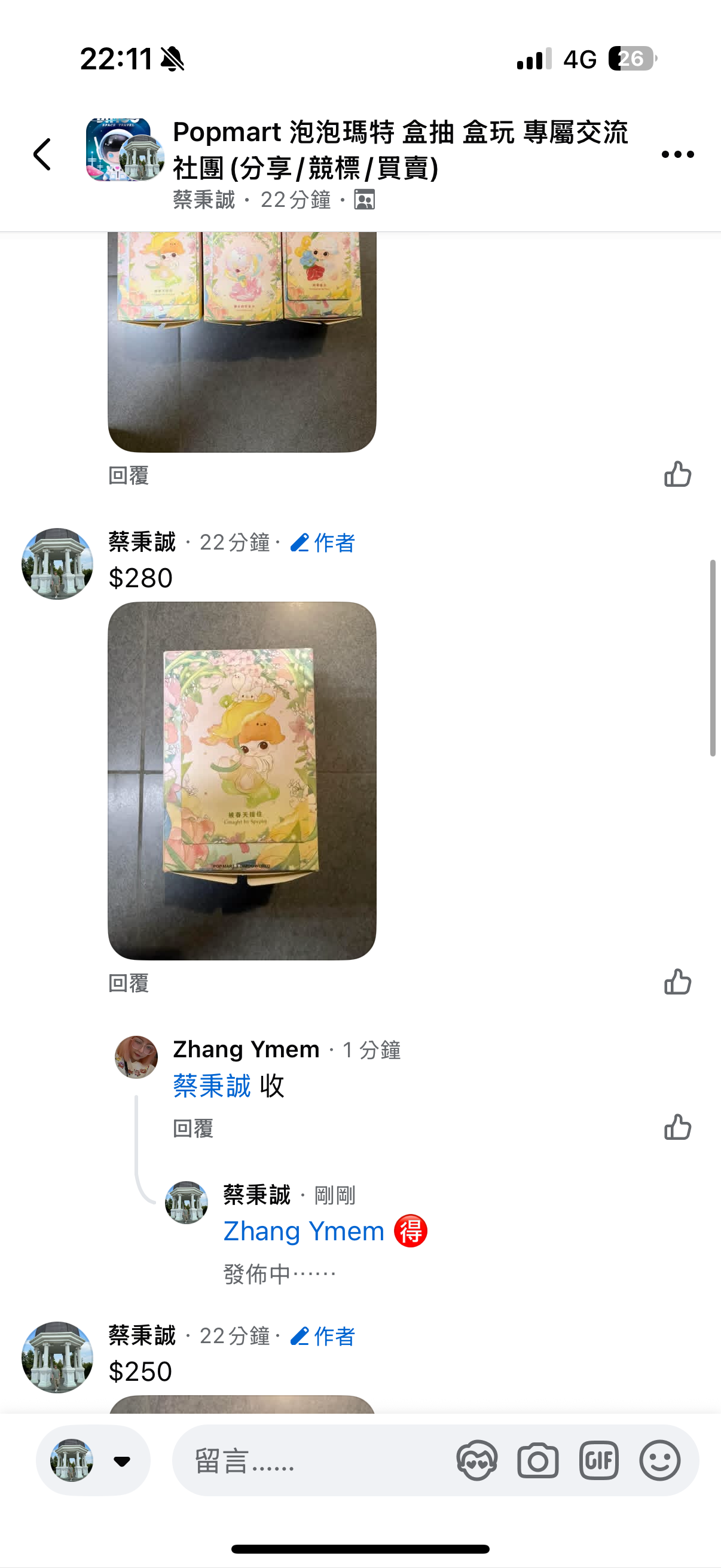
Task: Like Zhang Ymem's reply
Action: [x=677, y=1127]
